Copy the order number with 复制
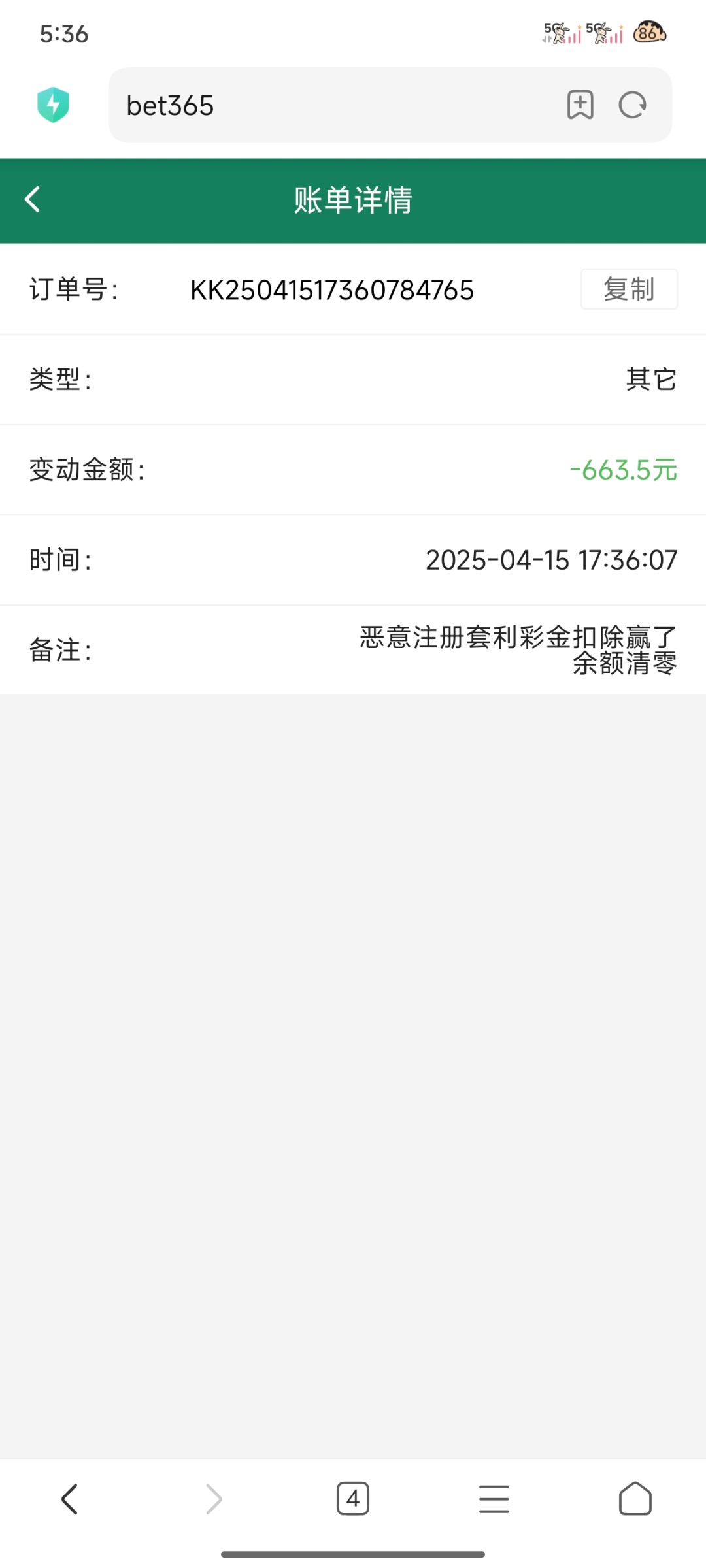Screen dimensions: 706x1568 629,289
